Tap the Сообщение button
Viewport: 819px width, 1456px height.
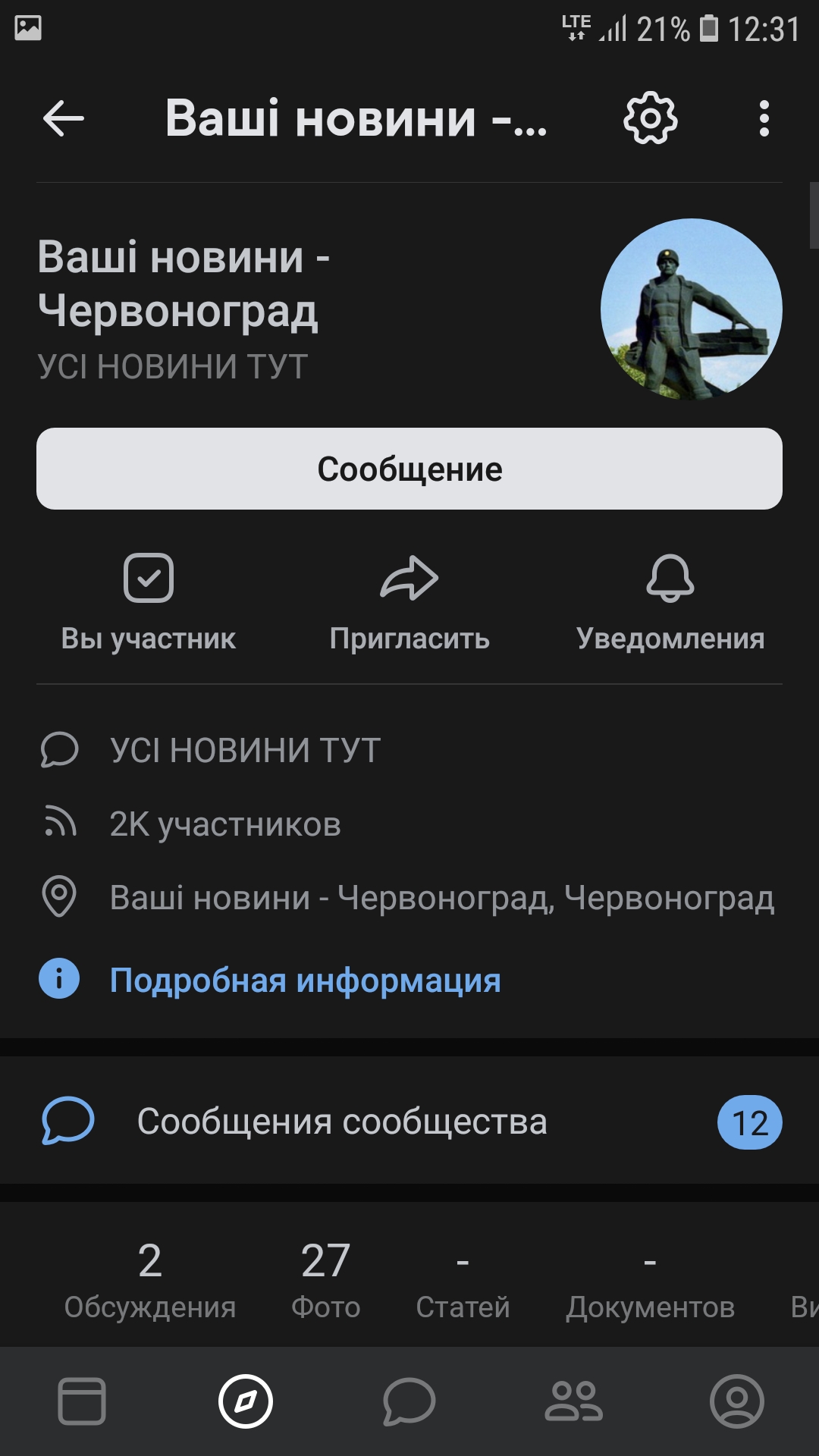(x=409, y=469)
